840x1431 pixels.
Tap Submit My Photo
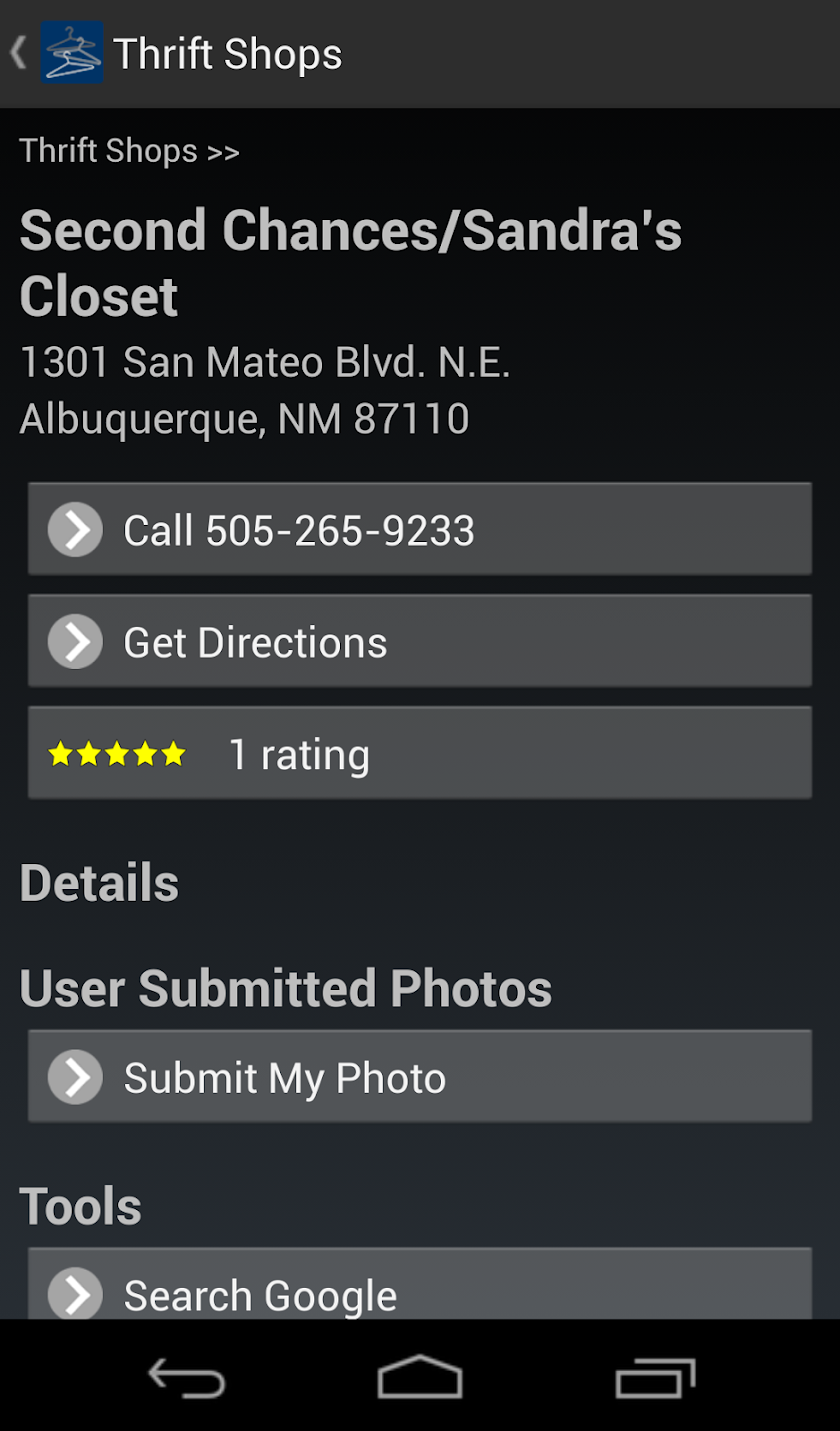click(419, 1077)
